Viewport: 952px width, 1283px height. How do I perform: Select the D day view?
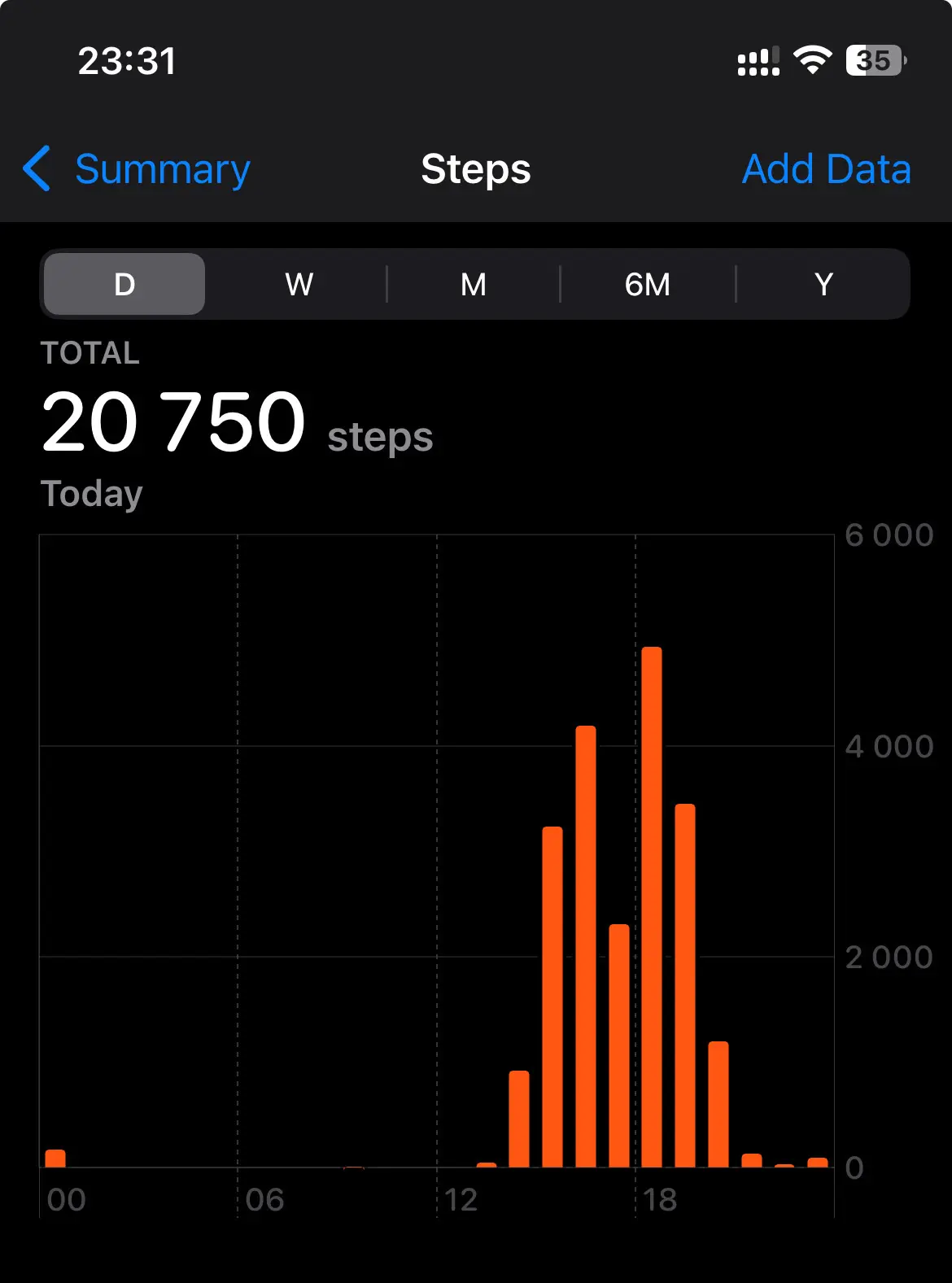pyautogui.click(x=124, y=284)
